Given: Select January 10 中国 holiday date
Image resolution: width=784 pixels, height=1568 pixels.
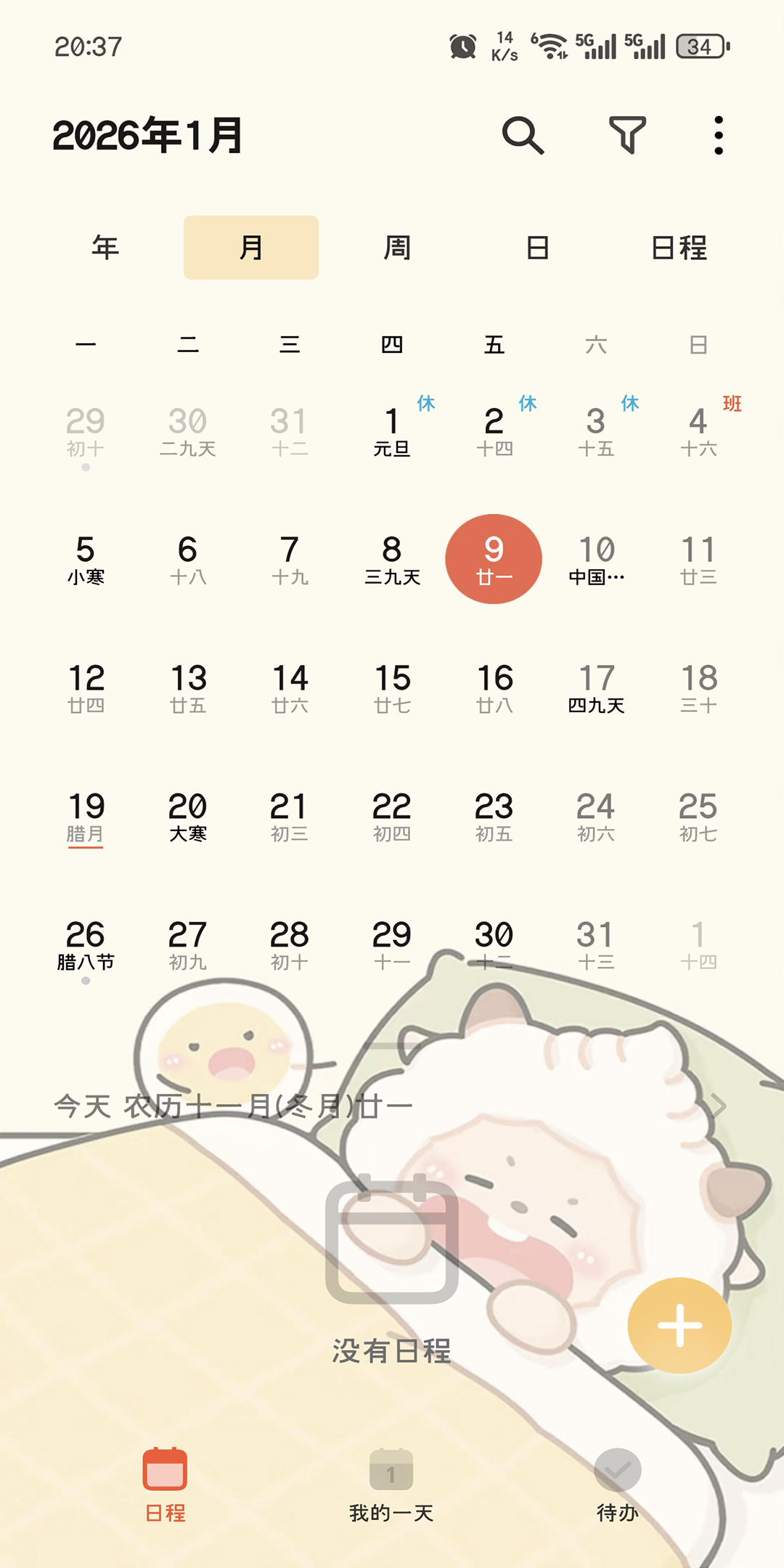Looking at the screenshot, I should (x=596, y=559).
